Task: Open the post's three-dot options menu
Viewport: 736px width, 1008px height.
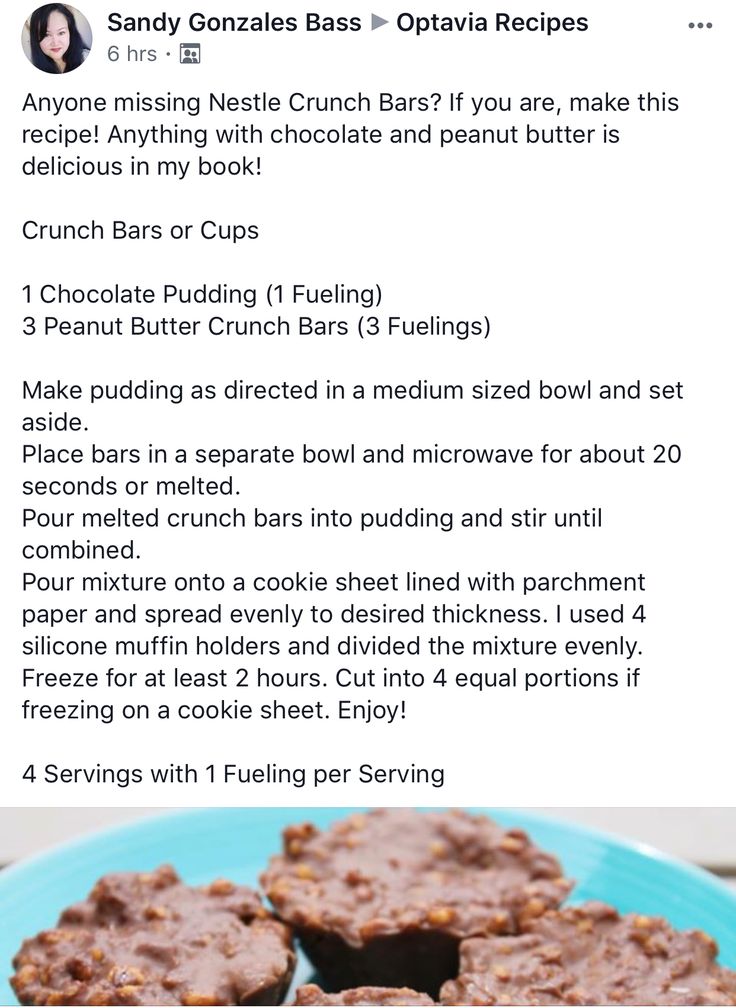Action: [x=700, y=26]
